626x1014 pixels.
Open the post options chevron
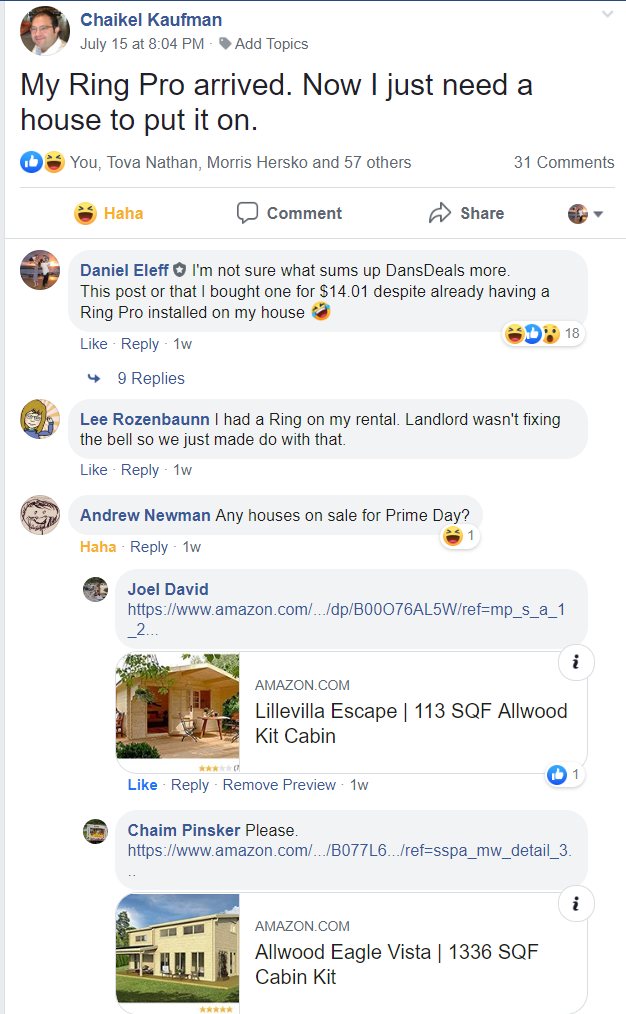607,14
